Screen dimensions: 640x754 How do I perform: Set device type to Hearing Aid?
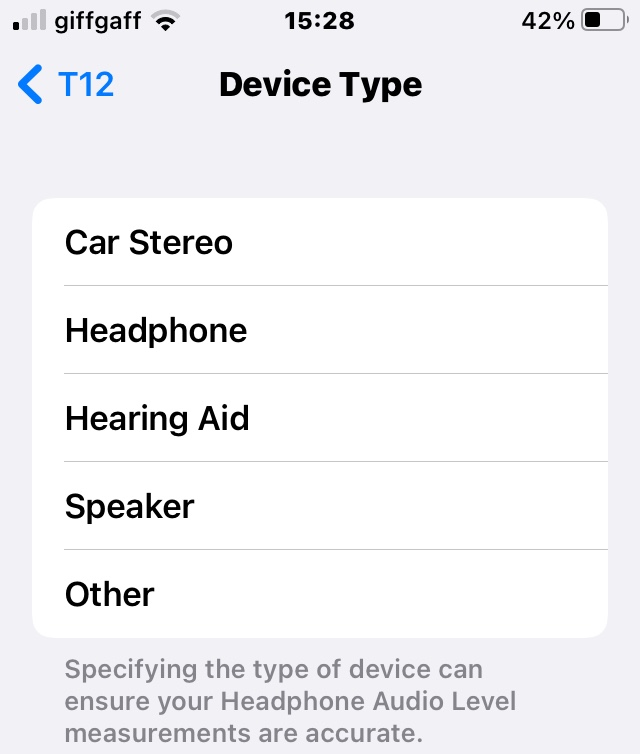(x=157, y=418)
